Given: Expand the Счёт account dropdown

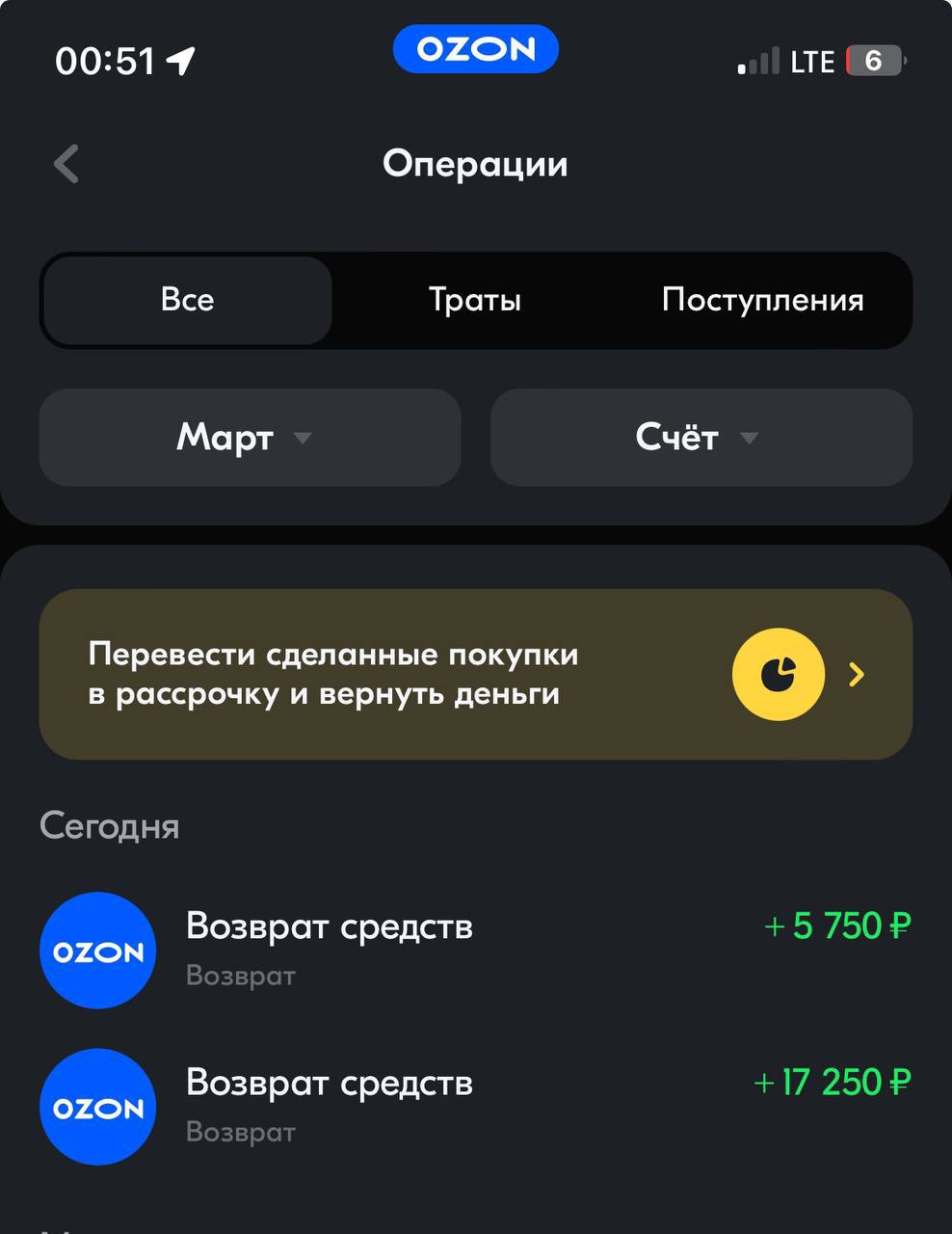Looking at the screenshot, I should pyautogui.click(x=701, y=438).
